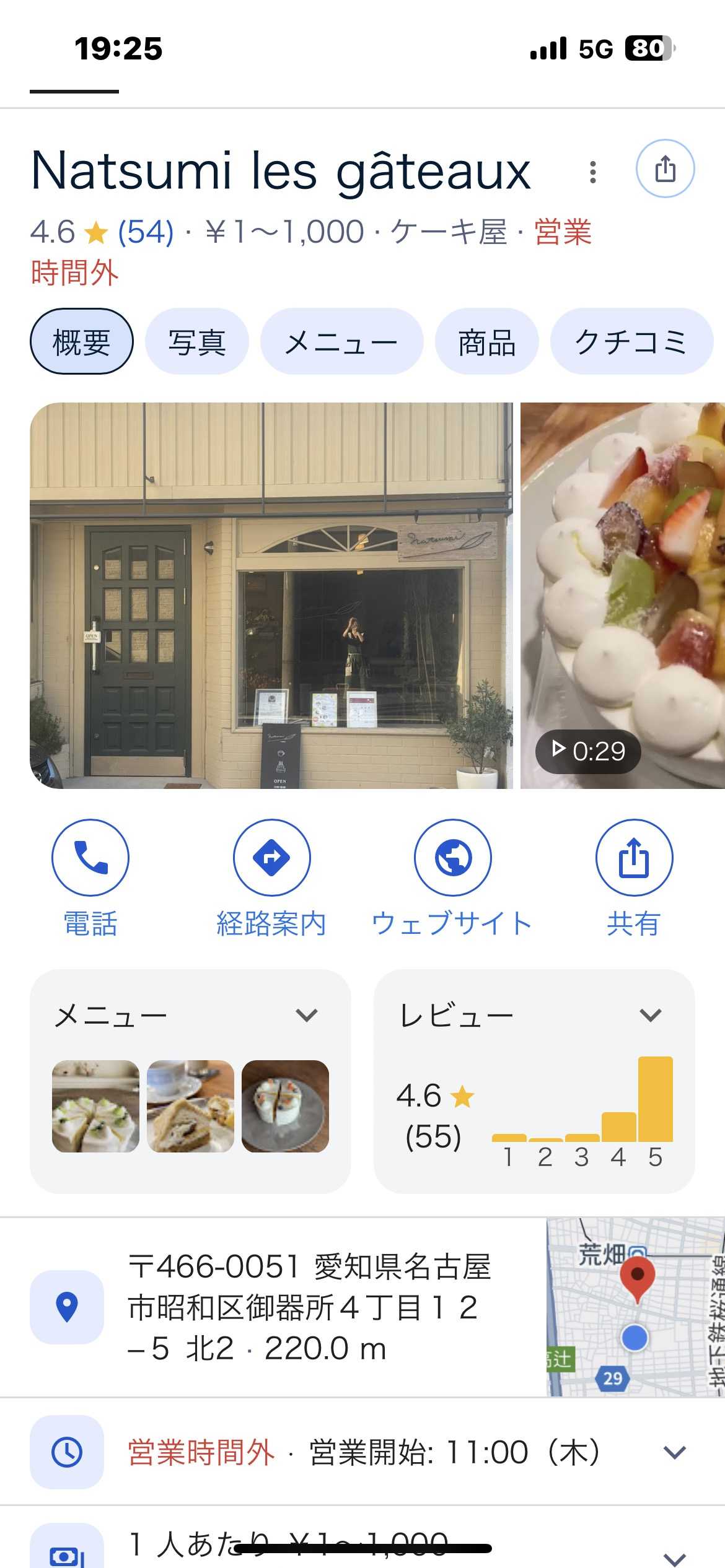This screenshot has height=1568, width=725.
Task: Switch to the 写真 tab
Action: pos(197,342)
